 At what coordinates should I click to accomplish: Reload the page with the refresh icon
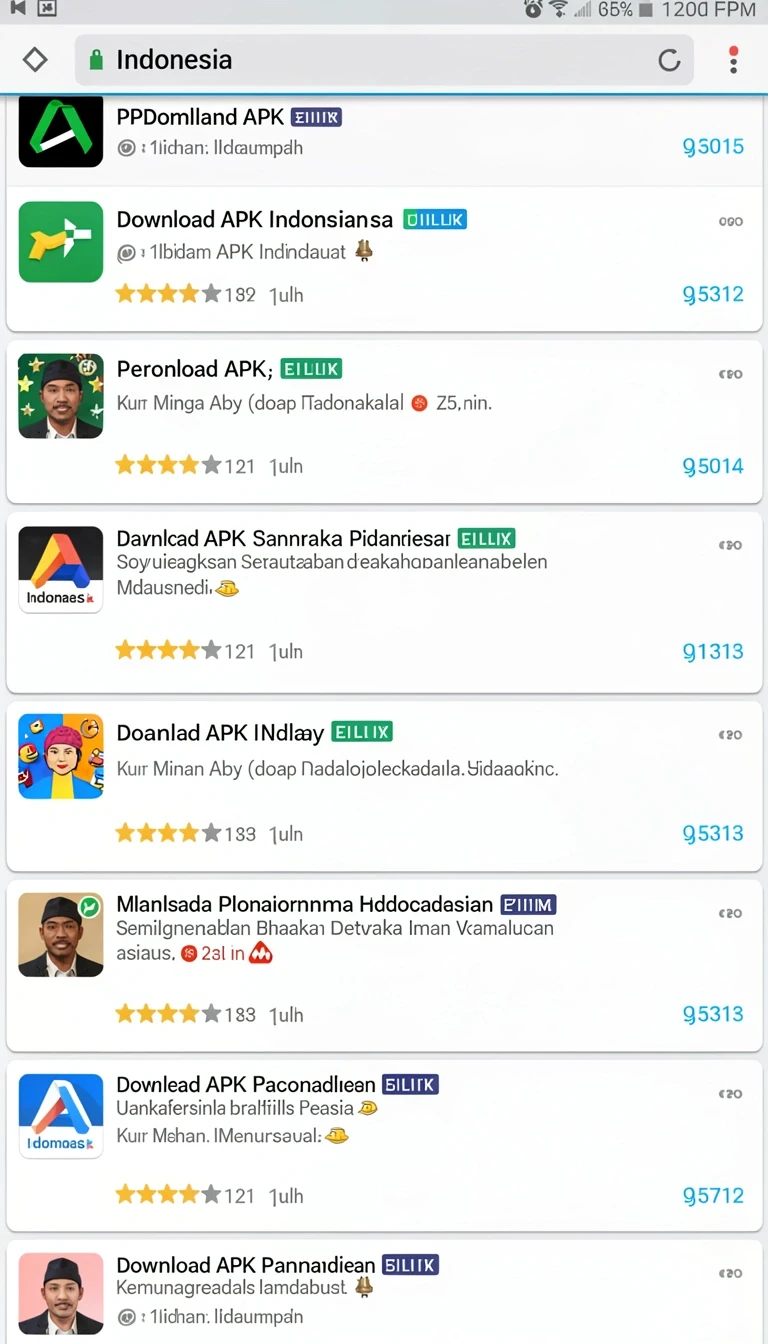pos(669,61)
